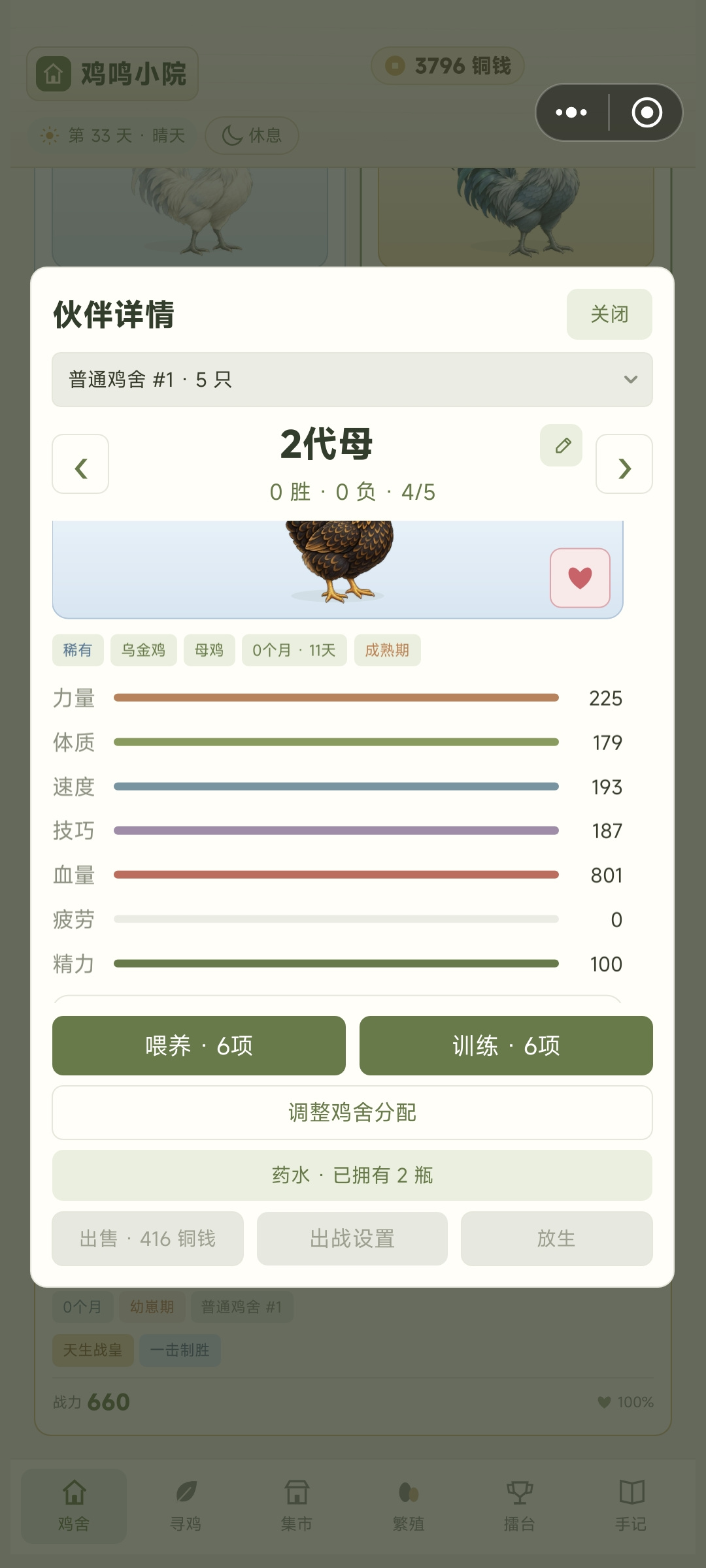Close the 伙伴详情 dialog with 关闭

[x=609, y=314]
